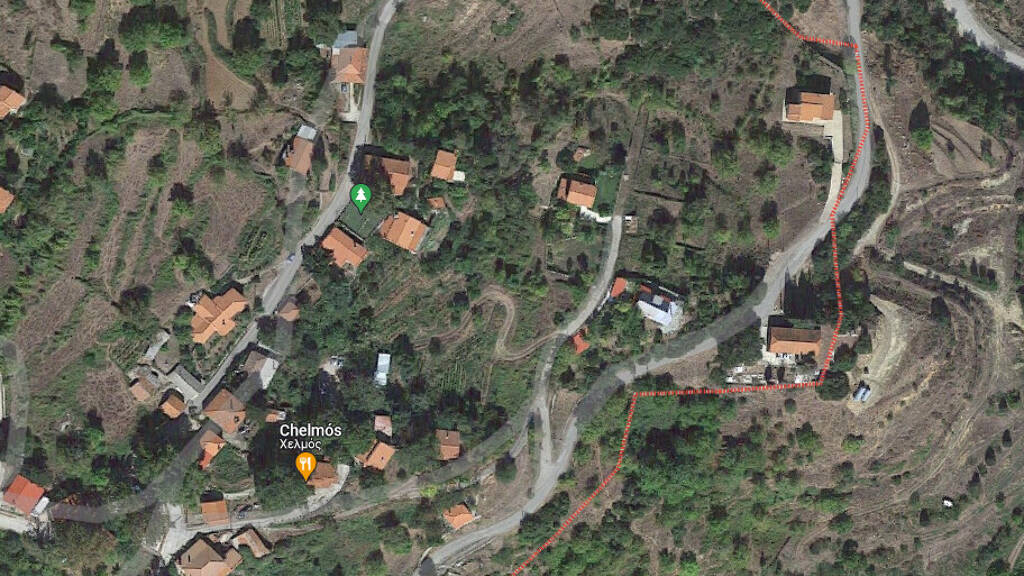Open the Chelmós restaurant pin
The height and width of the screenshot is (576, 1024).
pyautogui.click(x=306, y=466)
